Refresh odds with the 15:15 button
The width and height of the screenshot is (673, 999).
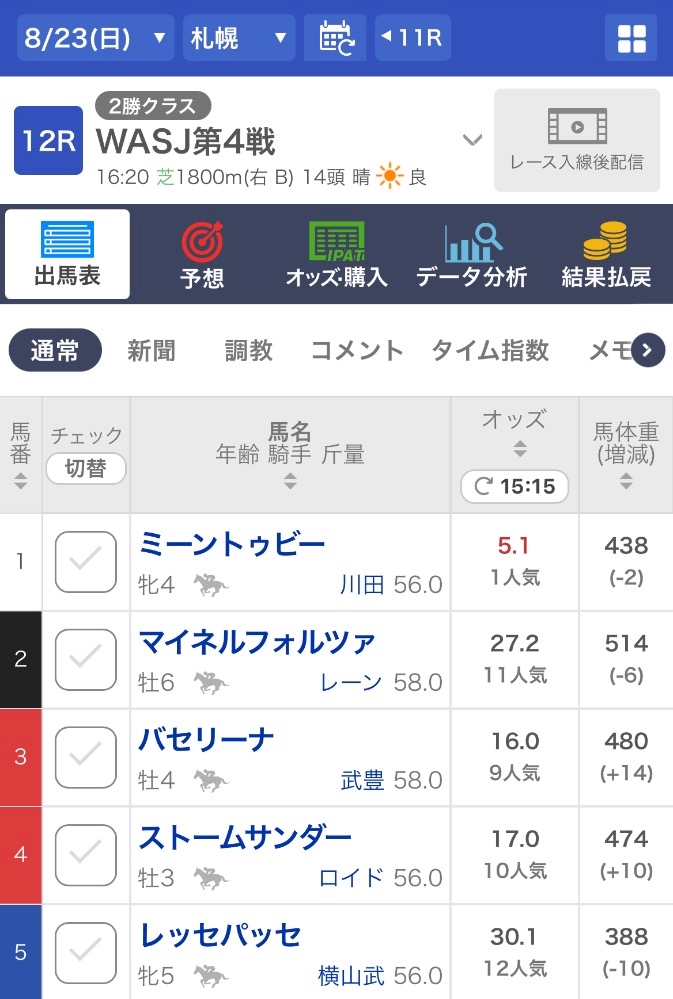pyautogui.click(x=514, y=487)
